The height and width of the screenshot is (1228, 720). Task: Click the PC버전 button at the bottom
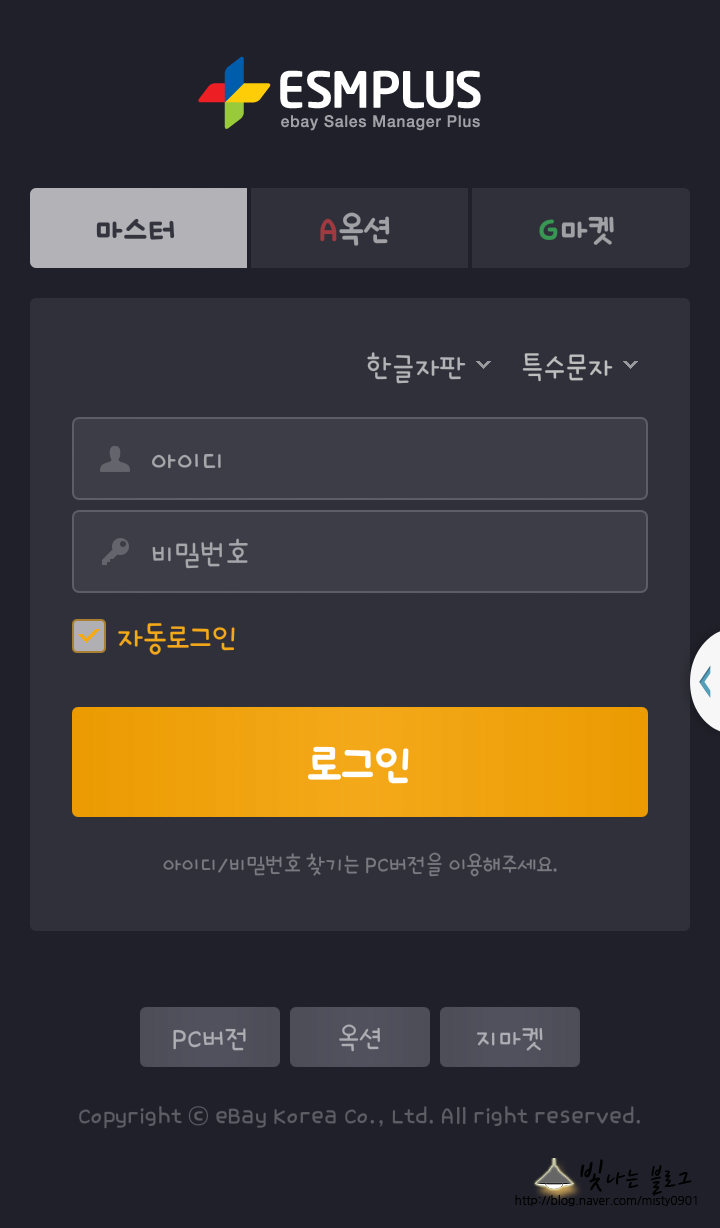pos(209,1037)
